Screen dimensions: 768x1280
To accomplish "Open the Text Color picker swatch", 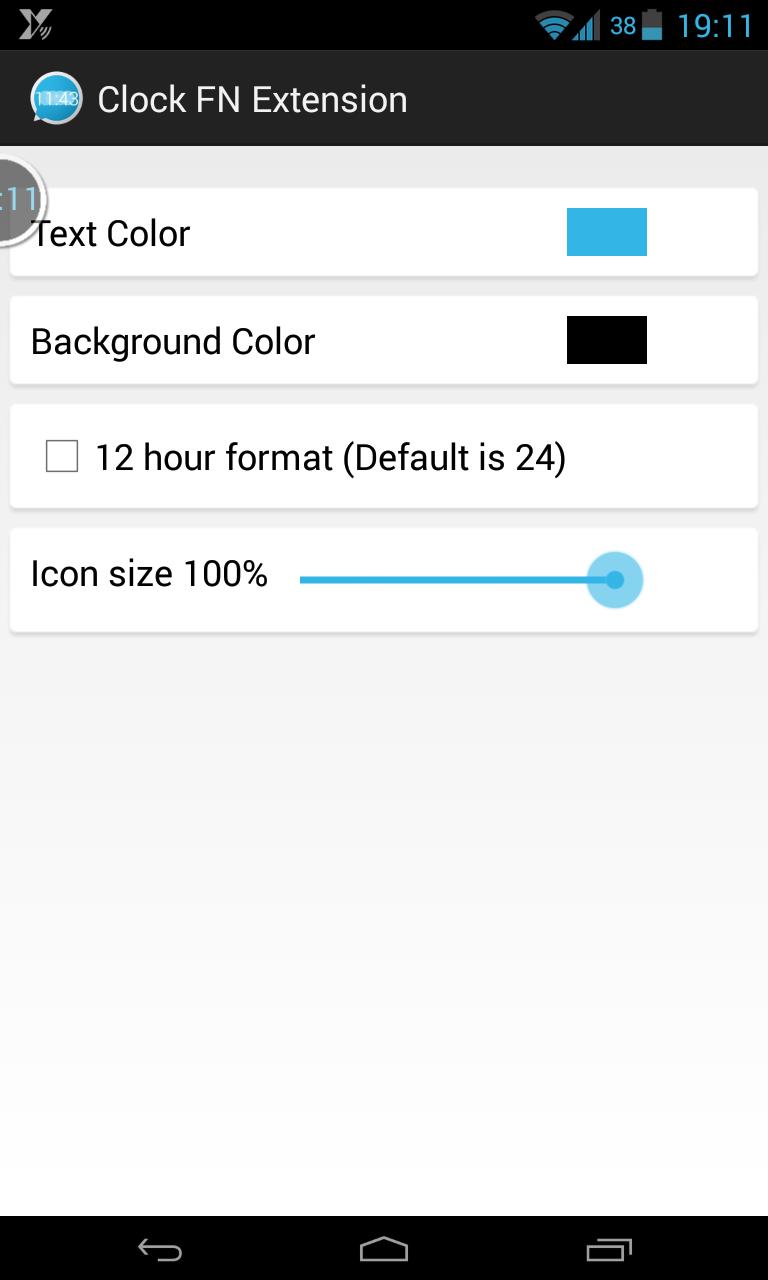I will pos(606,232).
